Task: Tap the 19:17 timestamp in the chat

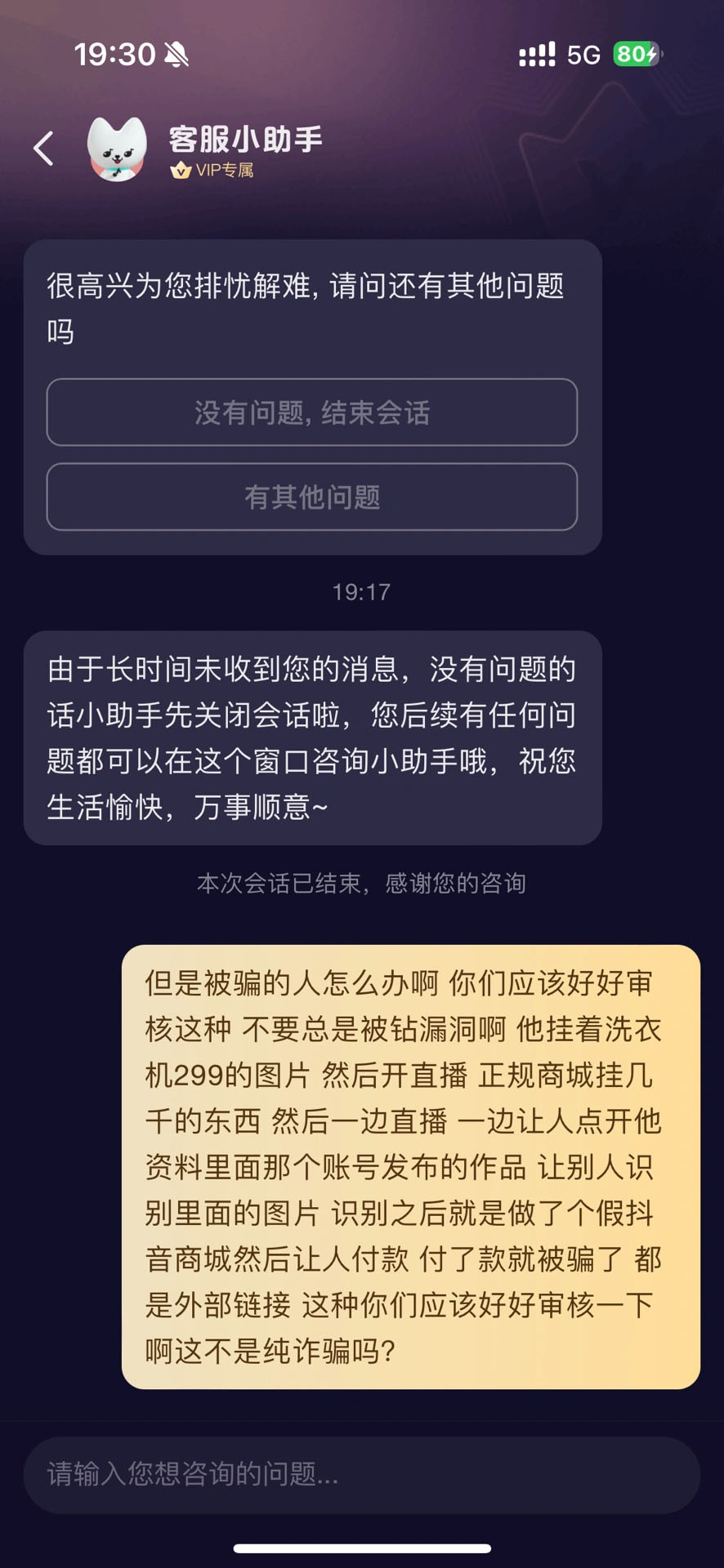Action: [362, 593]
